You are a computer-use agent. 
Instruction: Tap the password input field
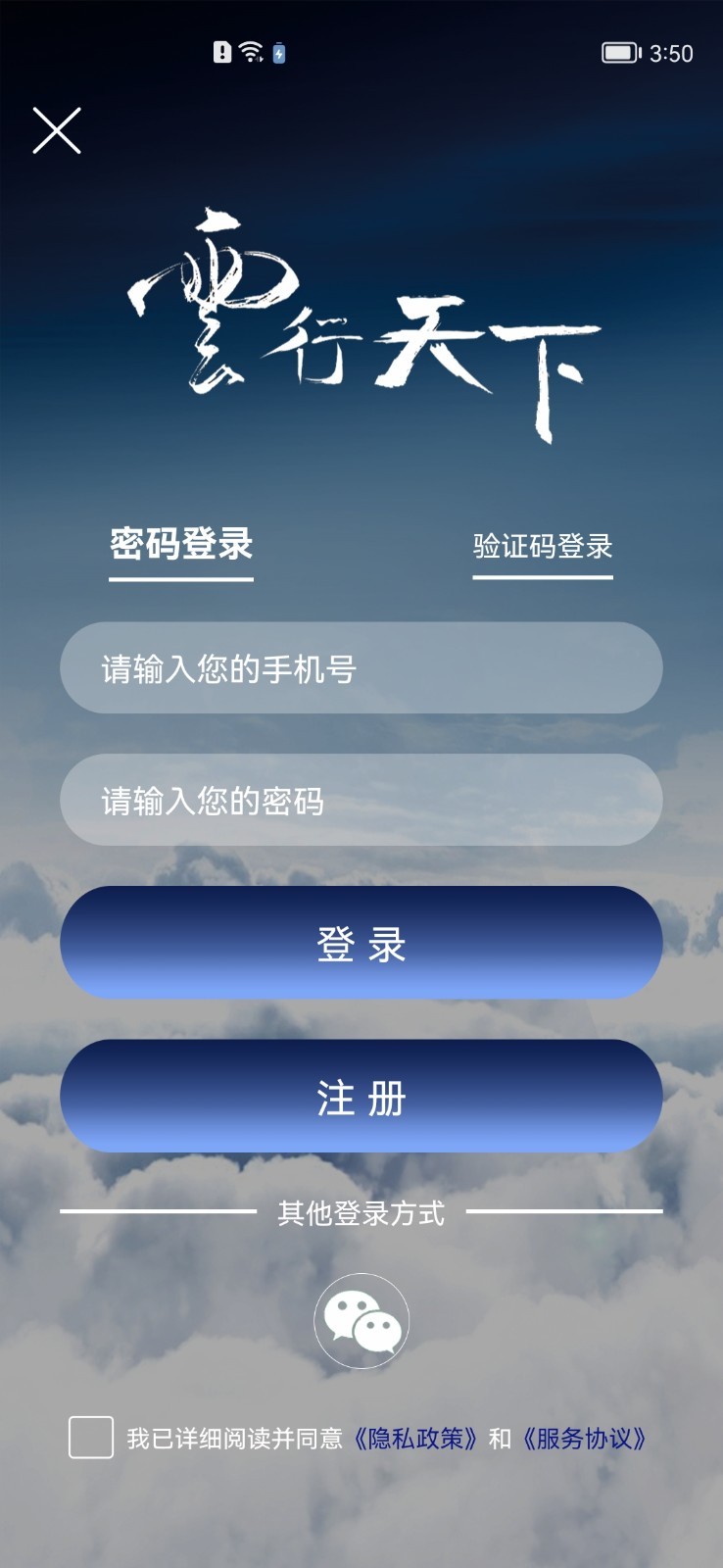pyautogui.click(x=361, y=801)
